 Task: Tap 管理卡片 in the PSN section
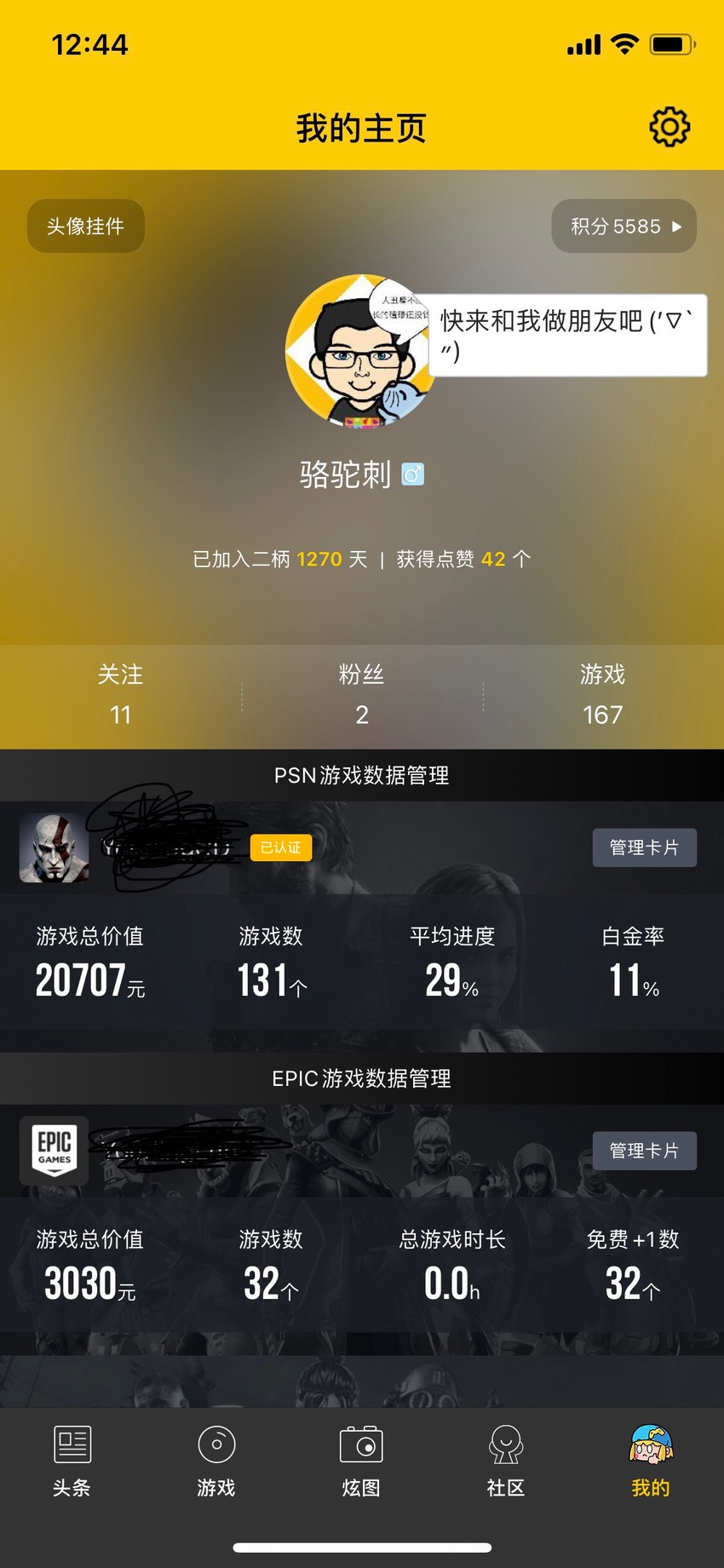pyautogui.click(x=645, y=847)
